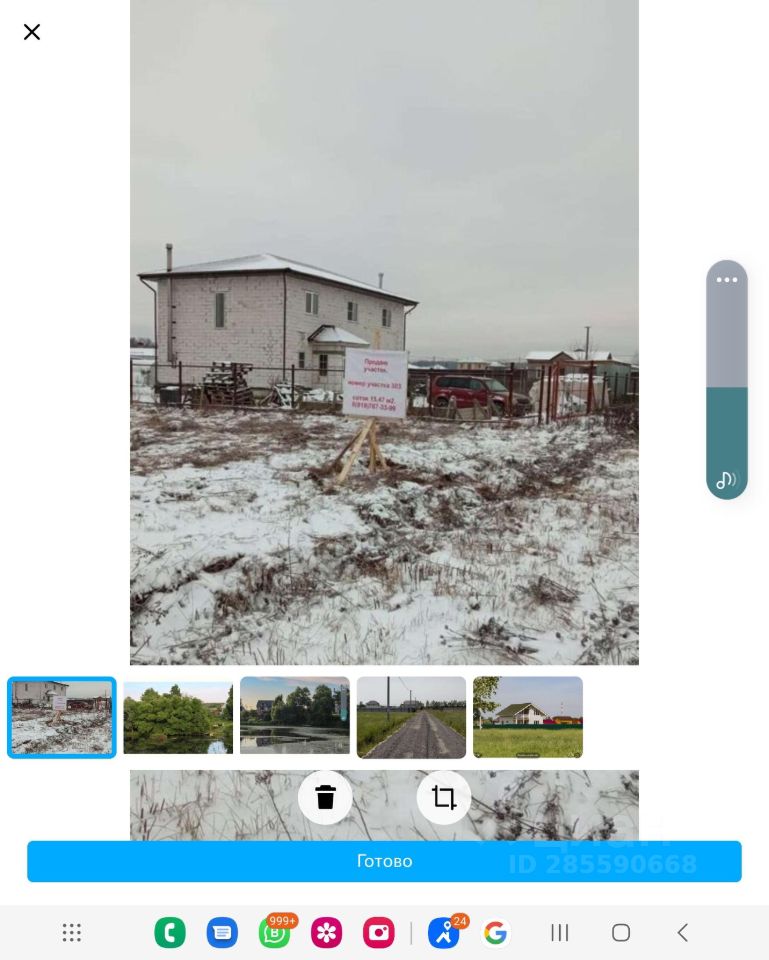This screenshot has height=960, width=769.
Task: Open recent apps
Action: [560, 933]
